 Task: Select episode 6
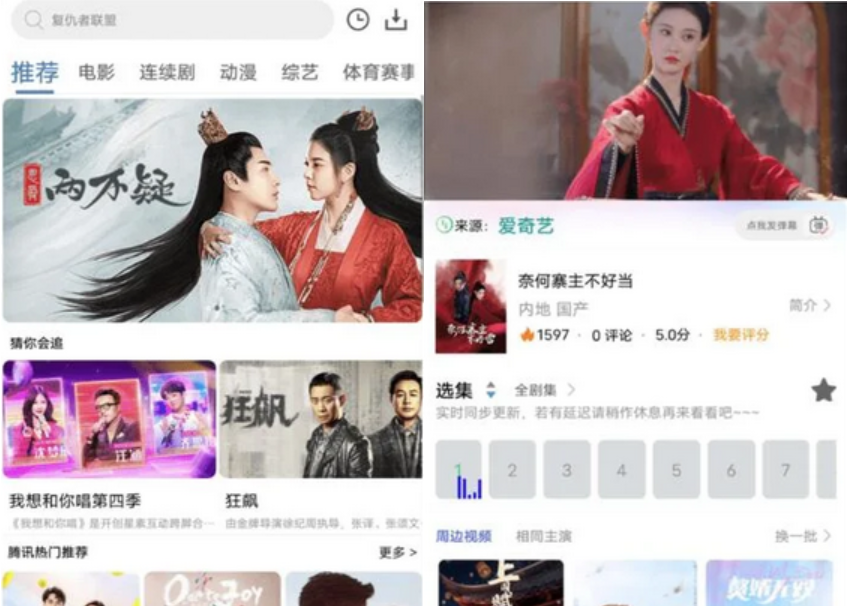[731, 470]
